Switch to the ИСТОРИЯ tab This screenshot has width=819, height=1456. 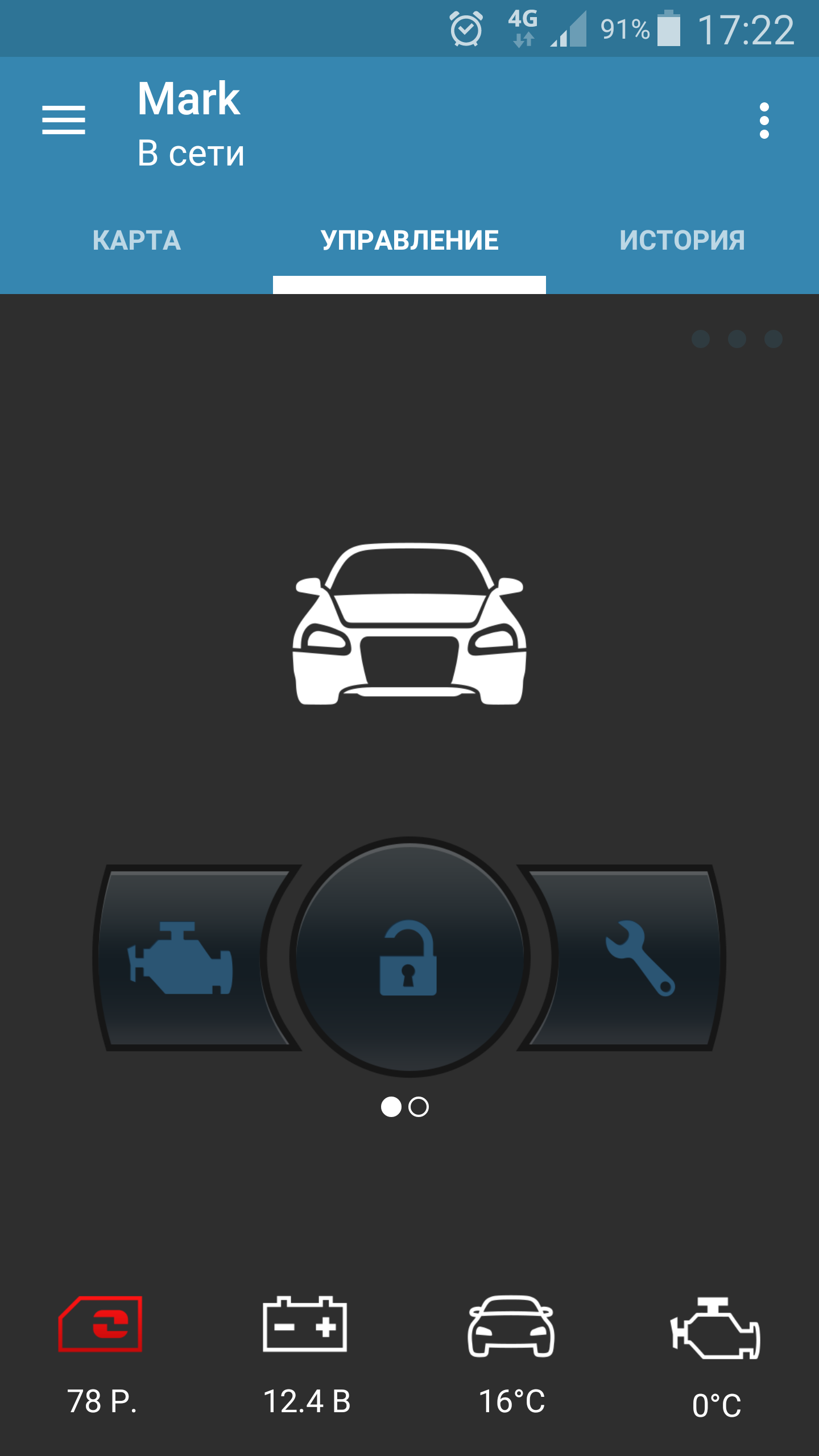[x=682, y=240]
